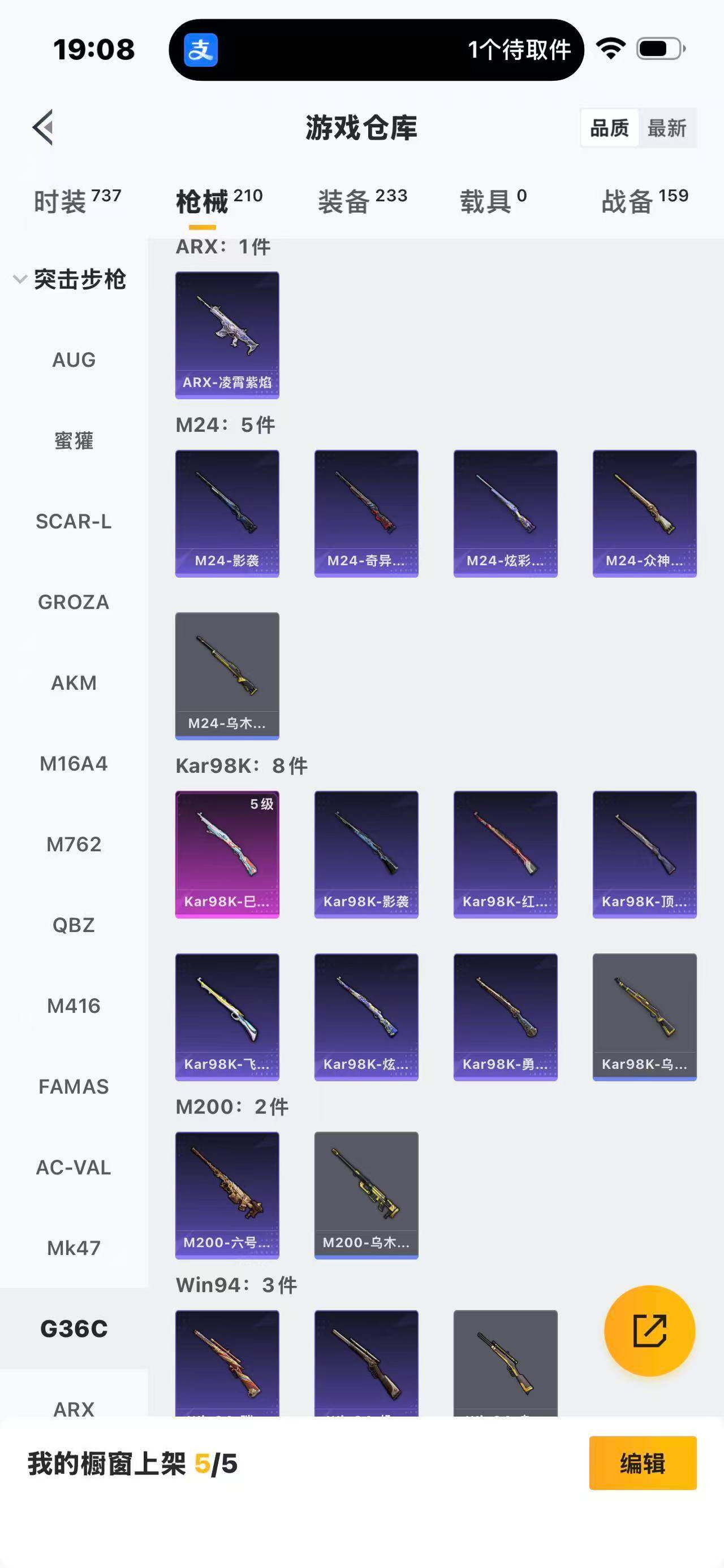Switch to the 载具 tab
Screen dimensions: 724x1568
(x=493, y=201)
